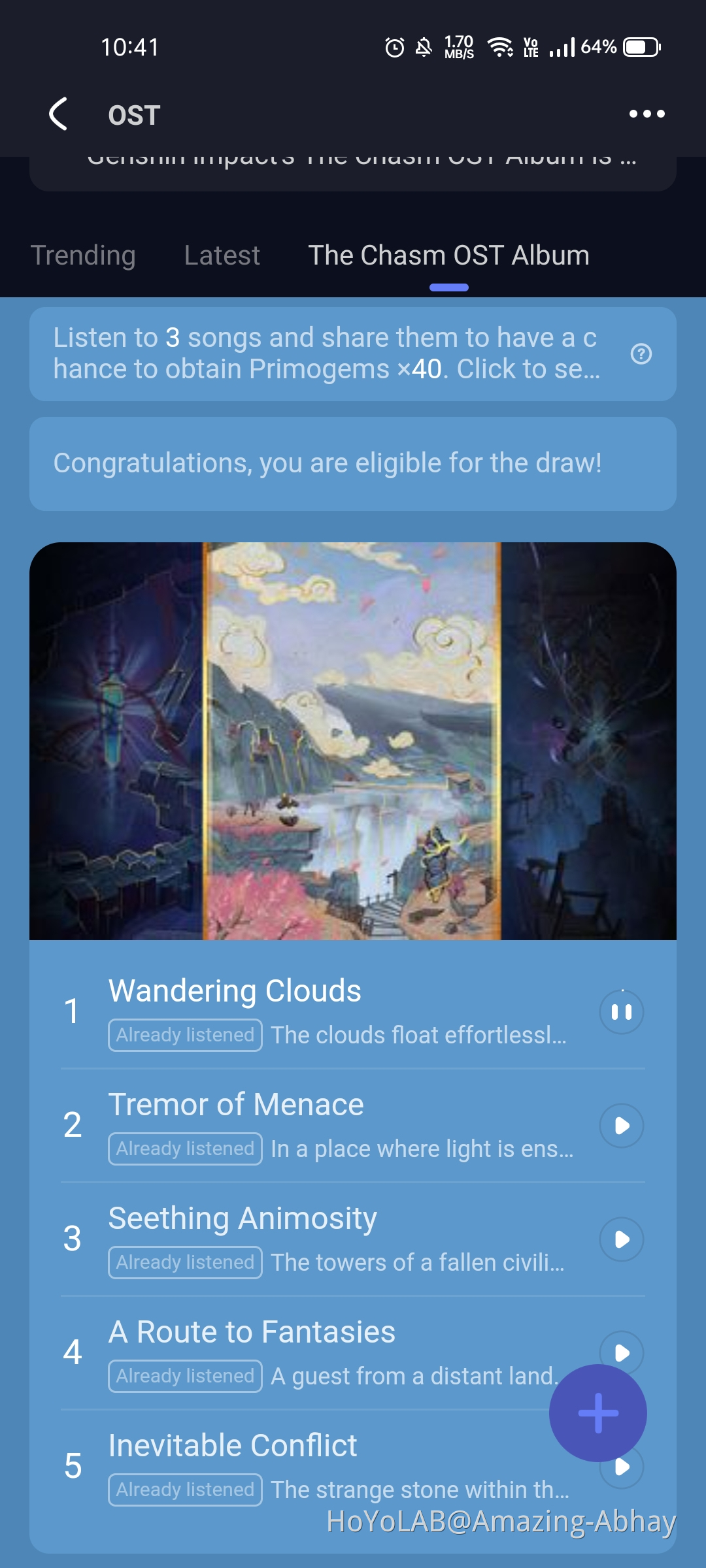Switch to the Trending tab

pyautogui.click(x=83, y=255)
